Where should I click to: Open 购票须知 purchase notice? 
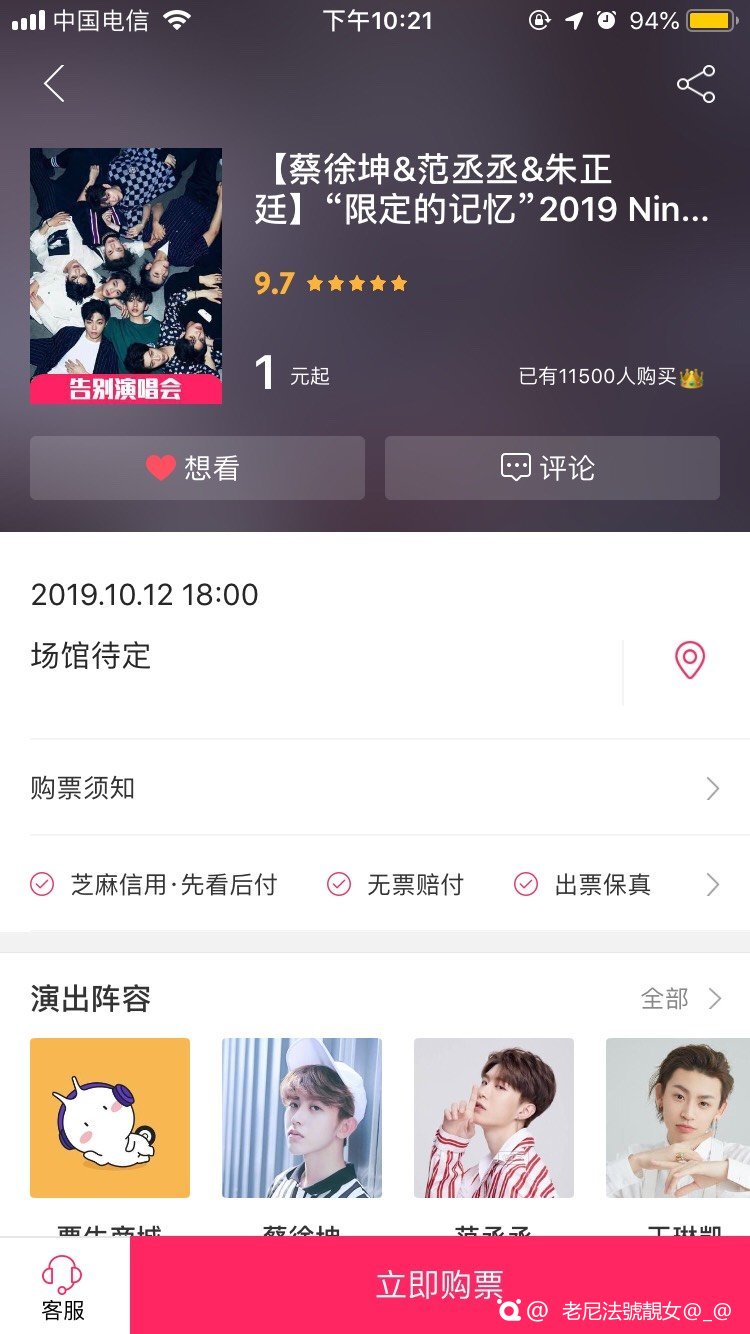375,788
